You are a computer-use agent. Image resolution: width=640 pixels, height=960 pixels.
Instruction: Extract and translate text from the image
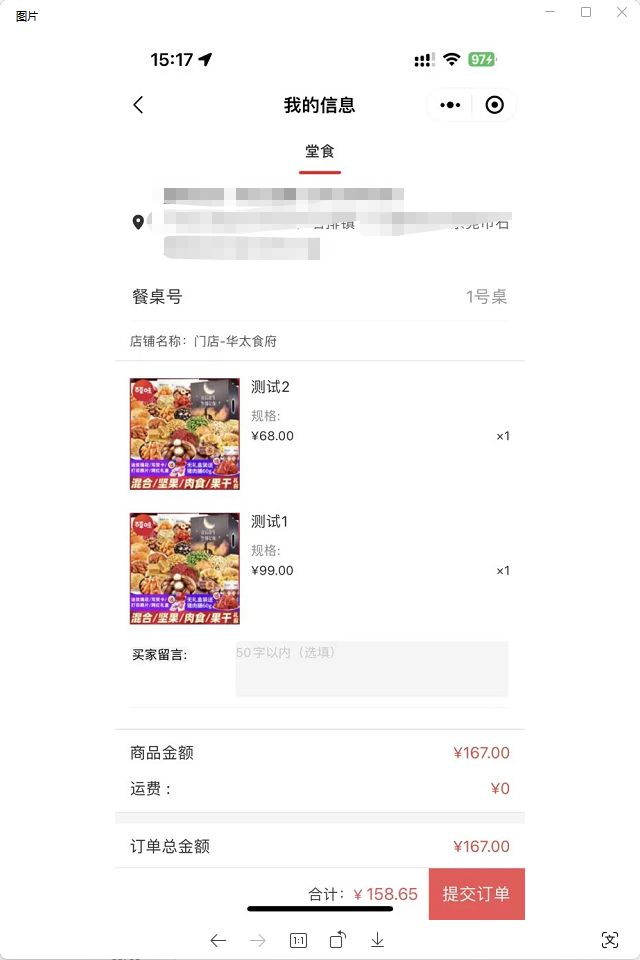click(x=610, y=939)
